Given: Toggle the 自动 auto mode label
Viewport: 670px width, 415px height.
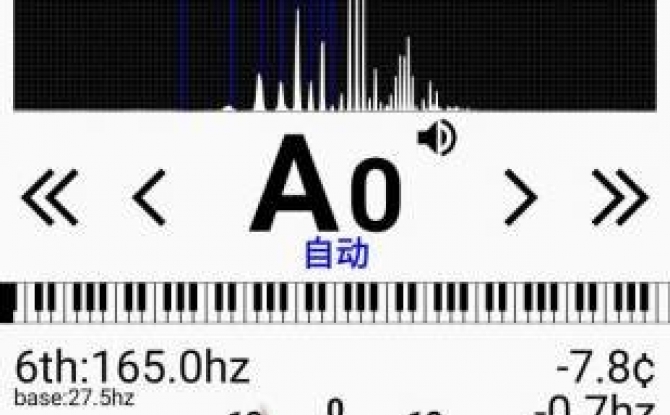Looking at the screenshot, I should [336, 253].
